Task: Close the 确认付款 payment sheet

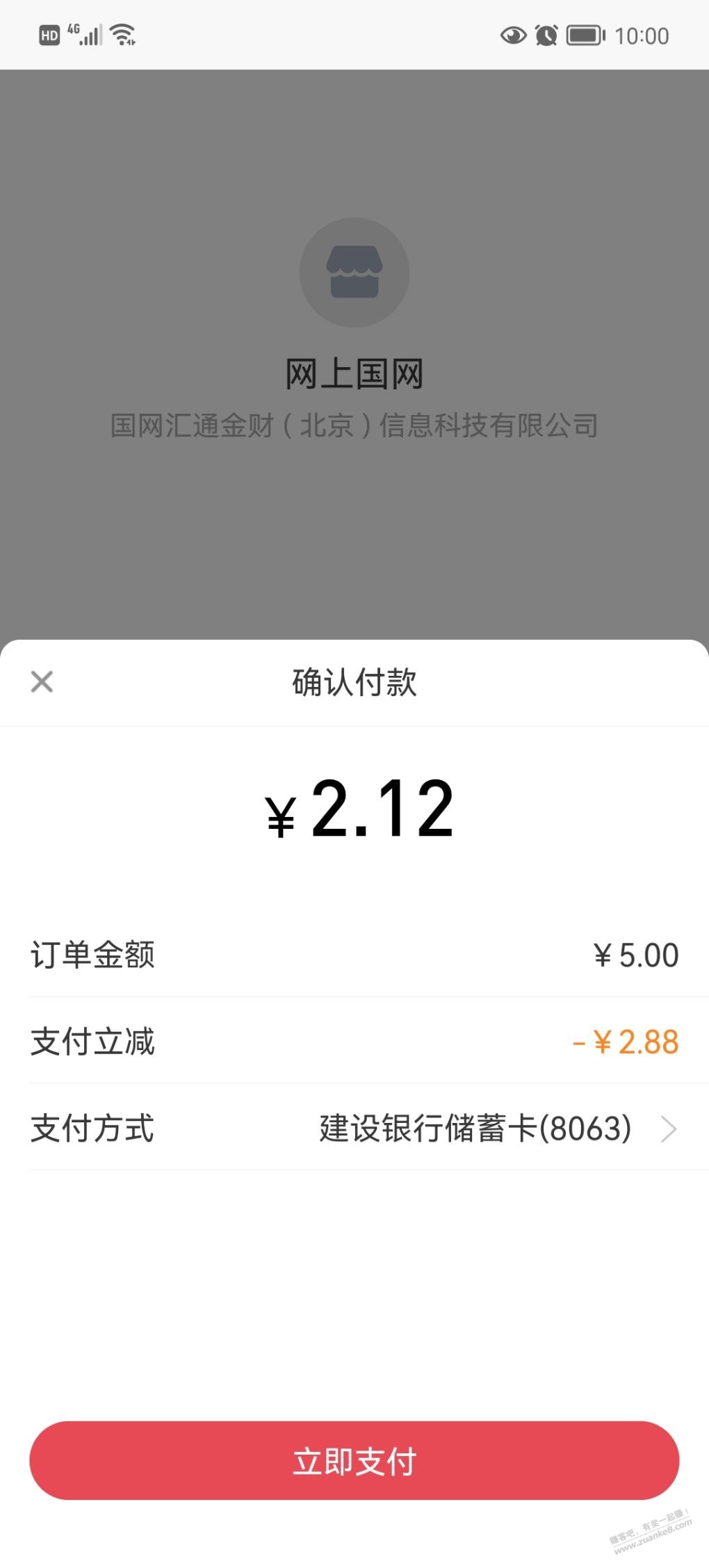Action: point(42,681)
